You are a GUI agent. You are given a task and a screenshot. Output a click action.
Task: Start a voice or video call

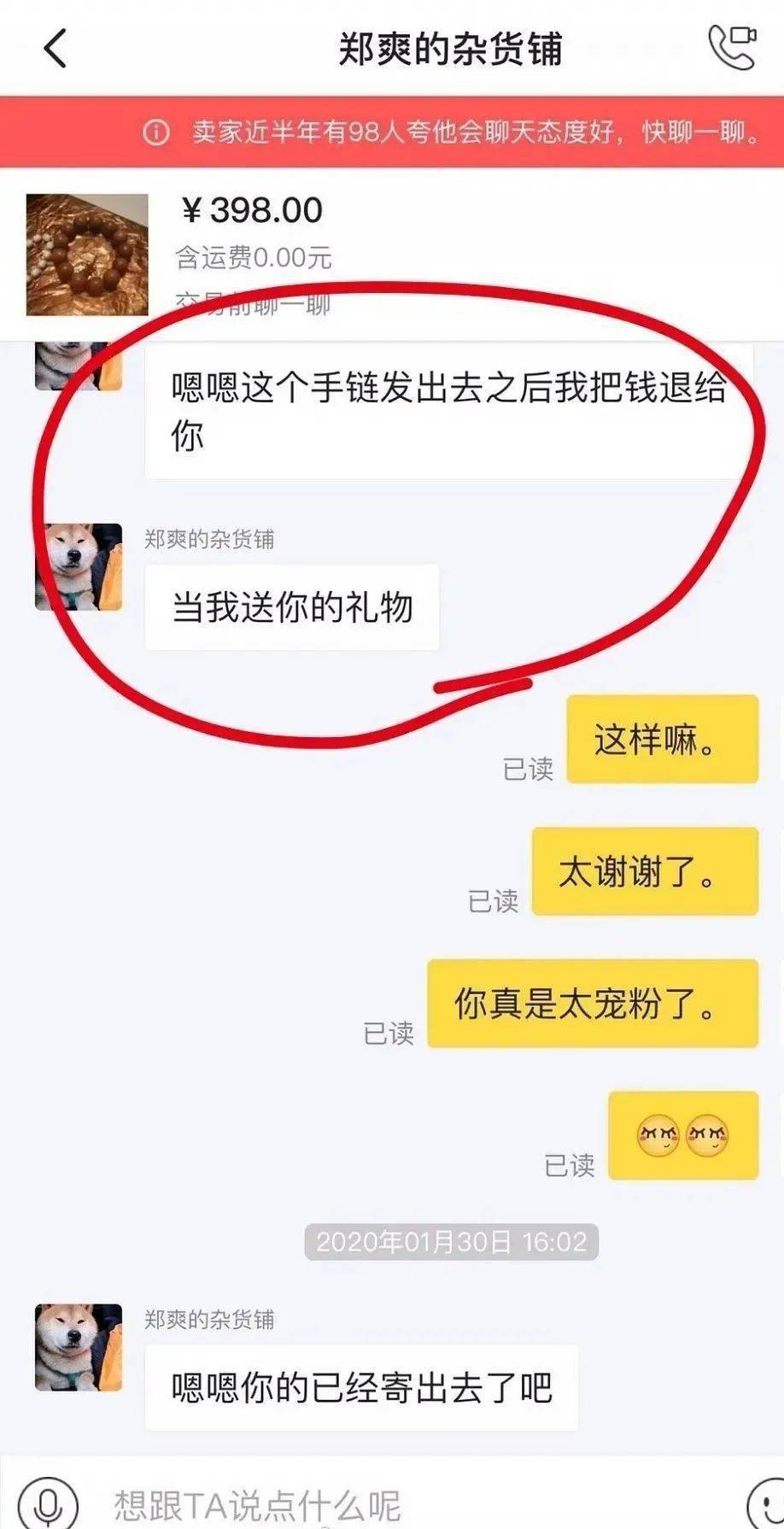[732, 46]
